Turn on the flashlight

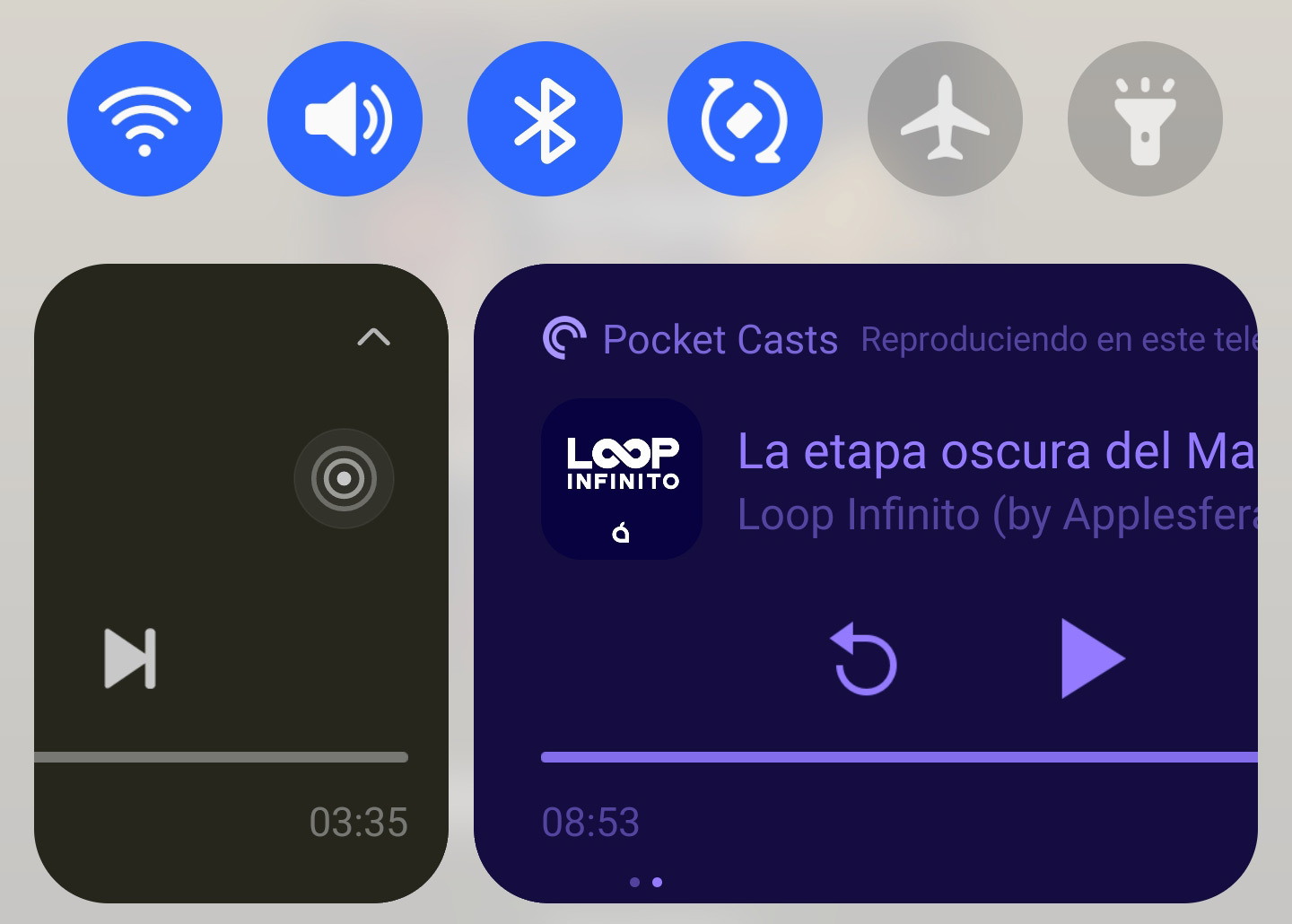click(1145, 118)
